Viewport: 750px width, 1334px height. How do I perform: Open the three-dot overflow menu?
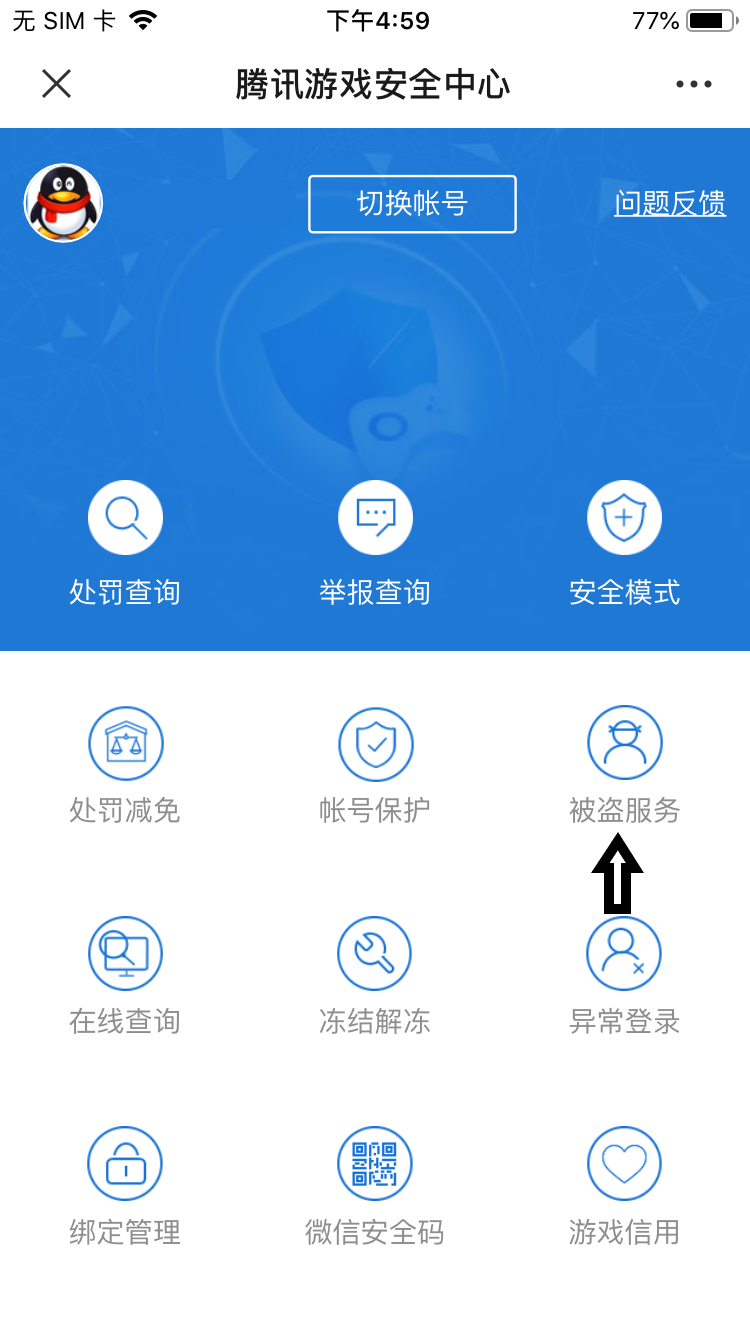click(693, 84)
